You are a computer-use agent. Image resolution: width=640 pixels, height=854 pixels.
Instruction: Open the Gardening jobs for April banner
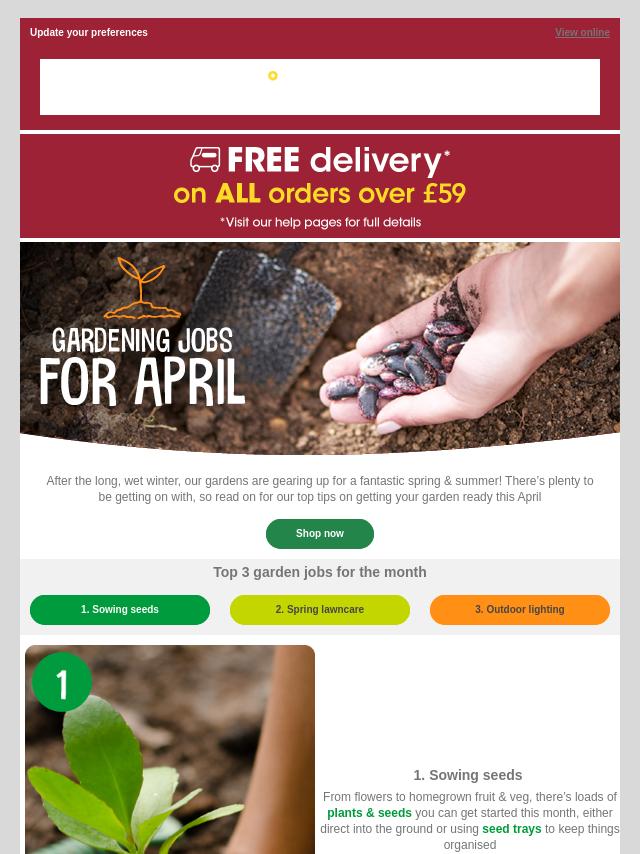coord(320,345)
